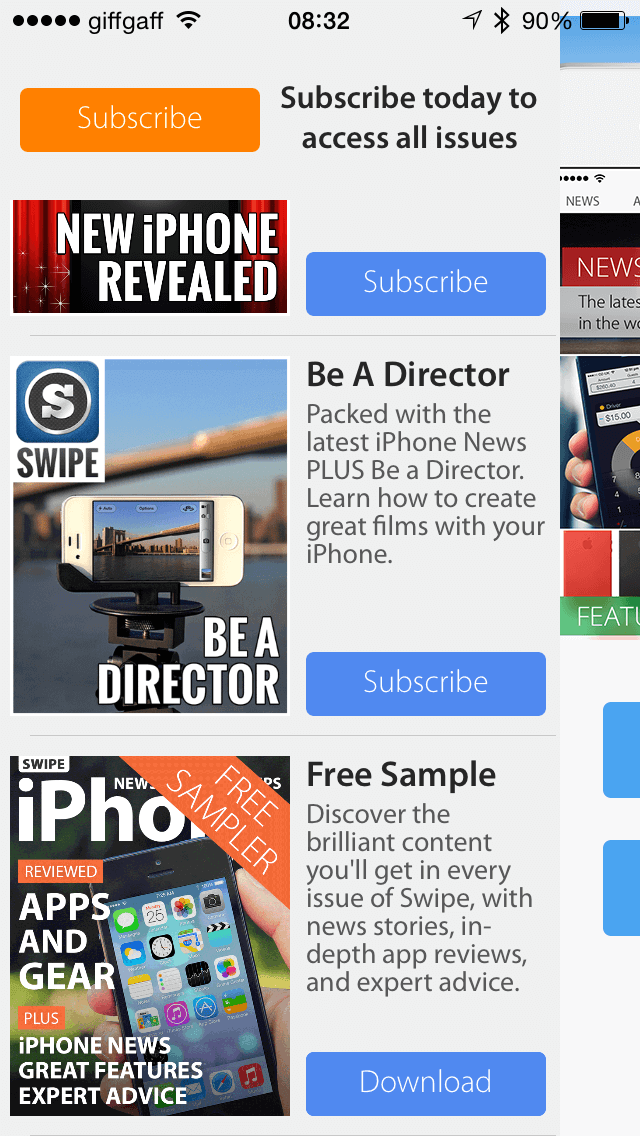Open the New iPhone Revealed cover
The image size is (640, 1136).
150,257
